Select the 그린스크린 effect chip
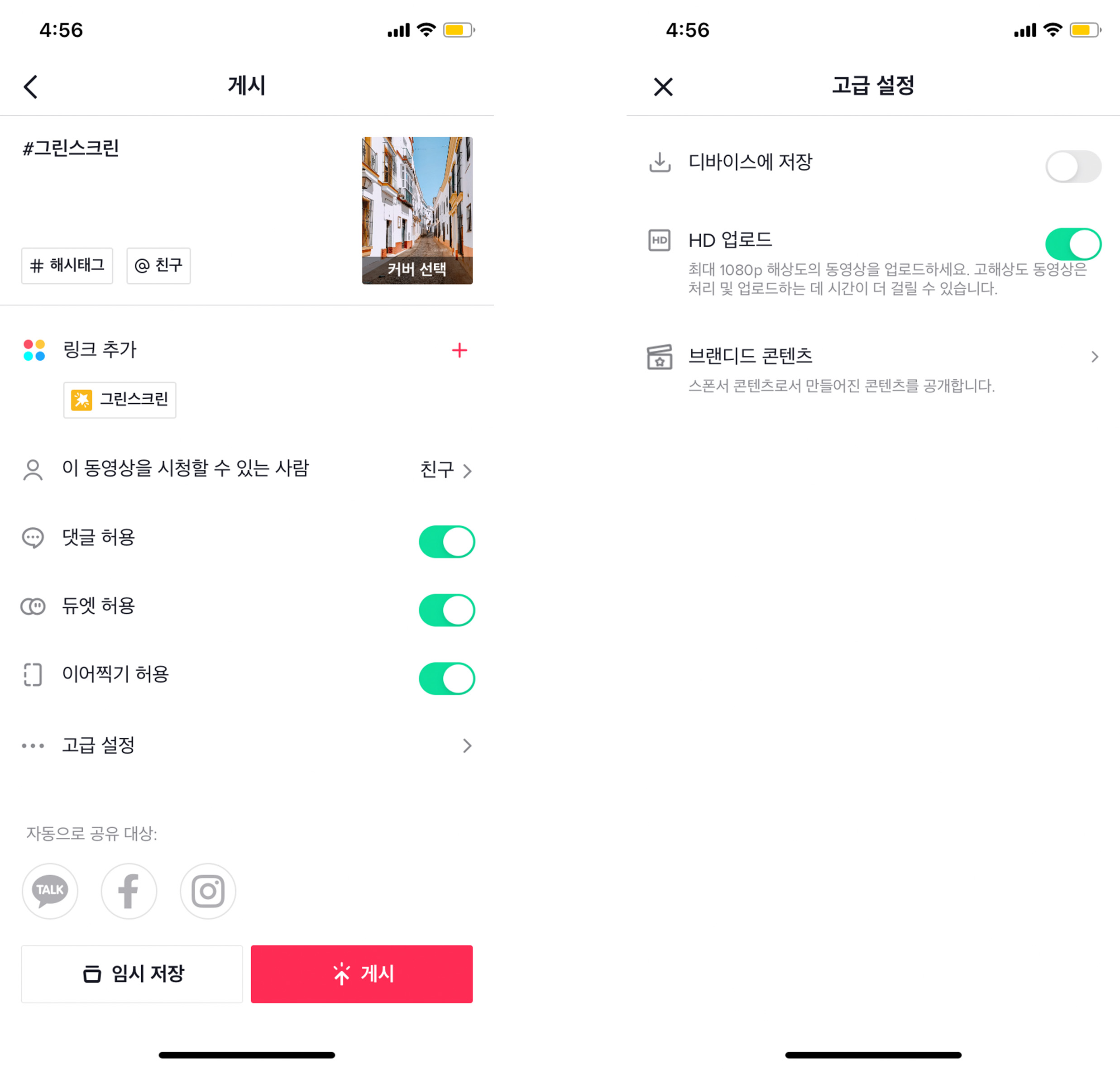1120x1069 pixels. pyautogui.click(x=120, y=400)
